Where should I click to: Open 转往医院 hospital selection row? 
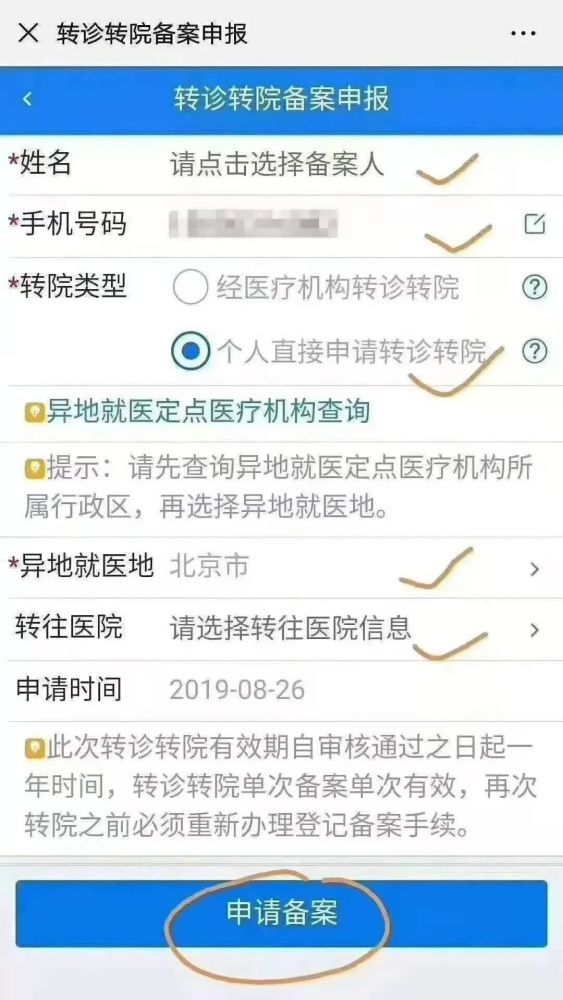pos(281,629)
